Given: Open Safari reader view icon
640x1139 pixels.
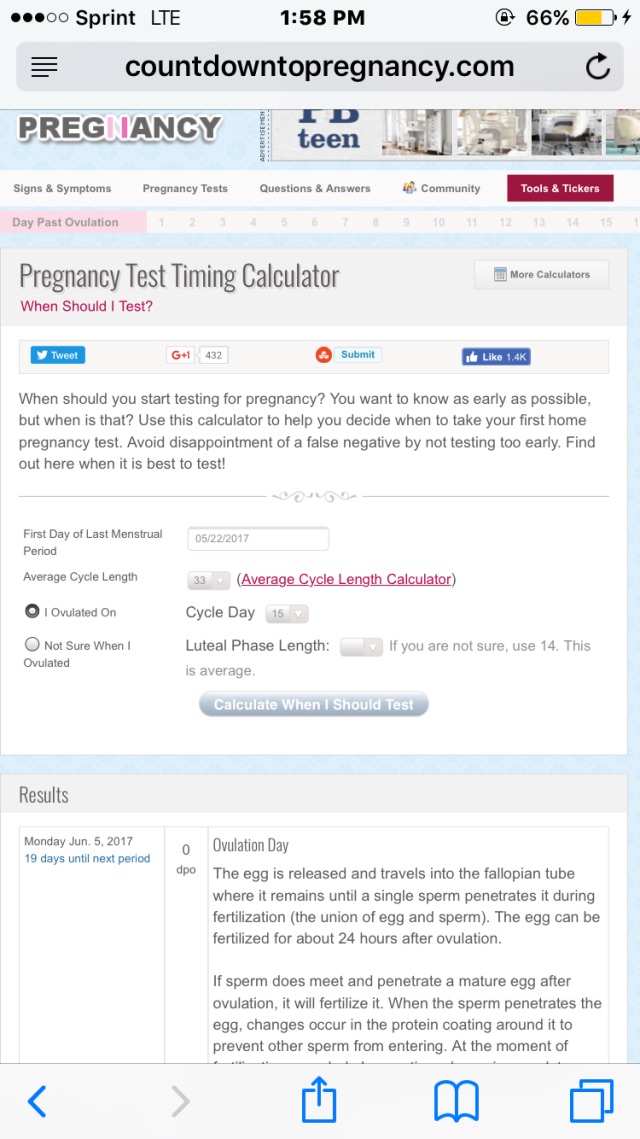Looking at the screenshot, I should pos(45,67).
